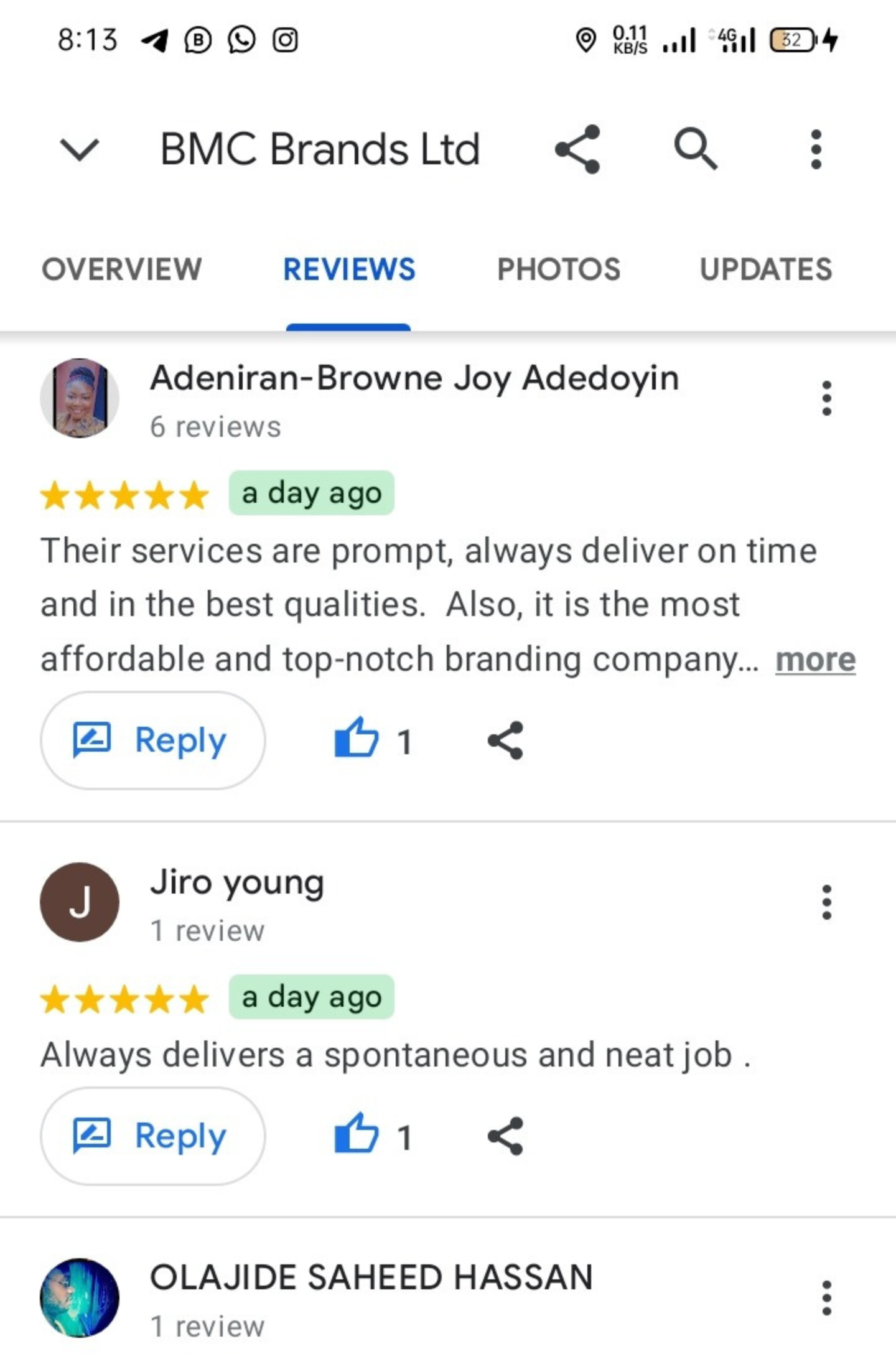View Adeniran-Browne Joy Adedoyin's profile picture

point(80,398)
